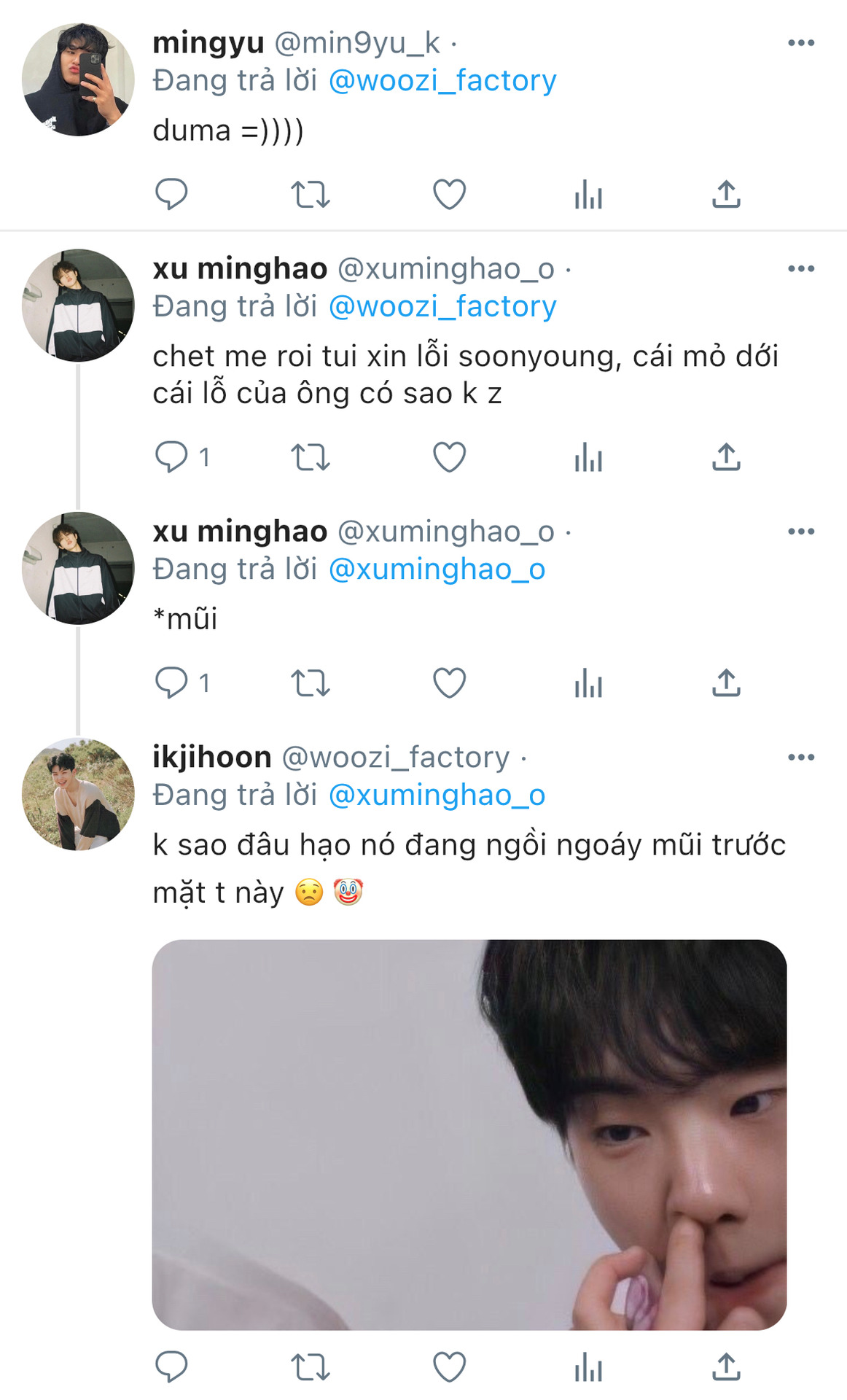This screenshot has height=1400, width=847.
Task: Retweet xu minghao's "*mũi" tweet
Action: (x=311, y=683)
